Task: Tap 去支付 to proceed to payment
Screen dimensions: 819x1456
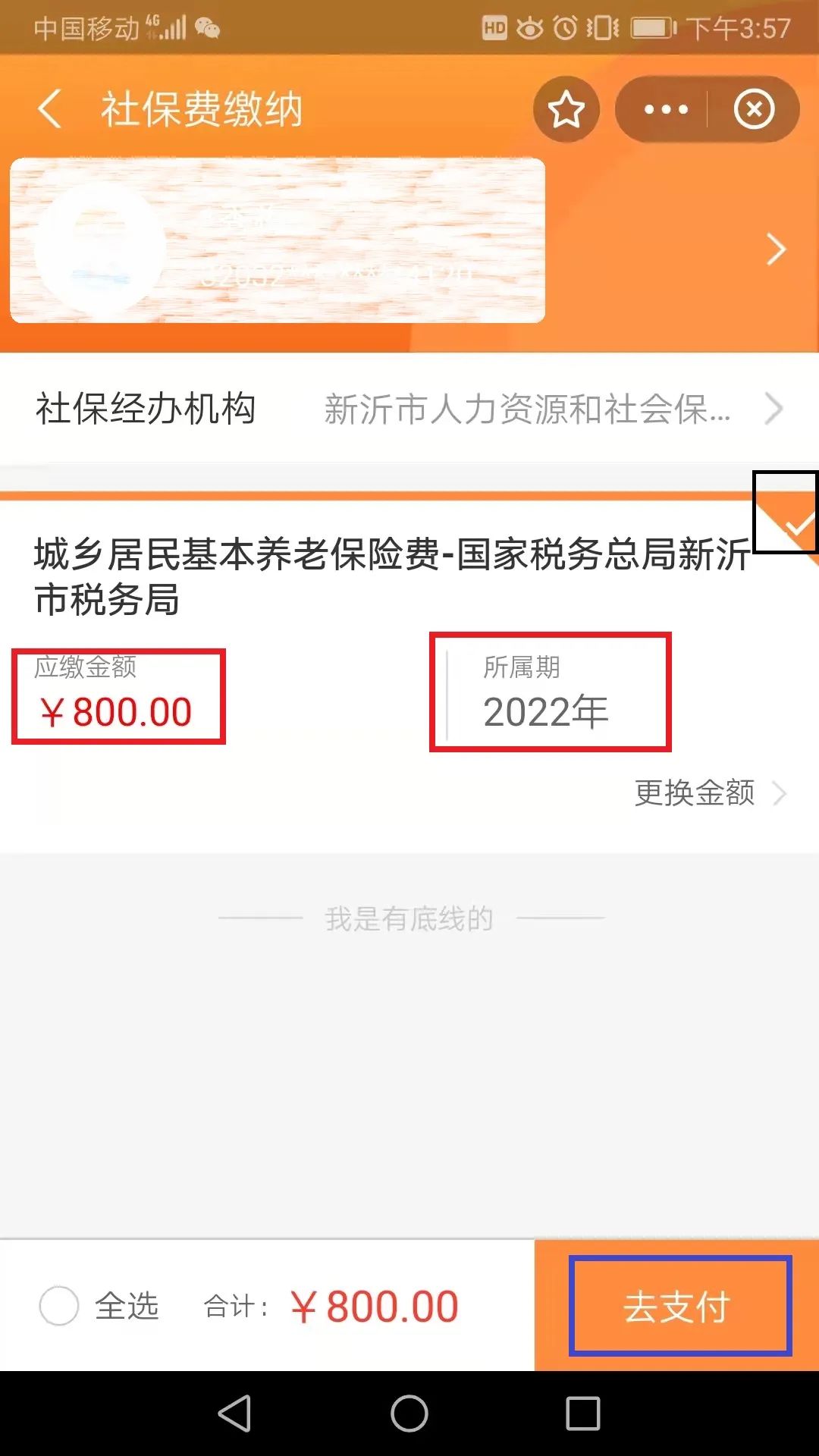Action: 679,1306
